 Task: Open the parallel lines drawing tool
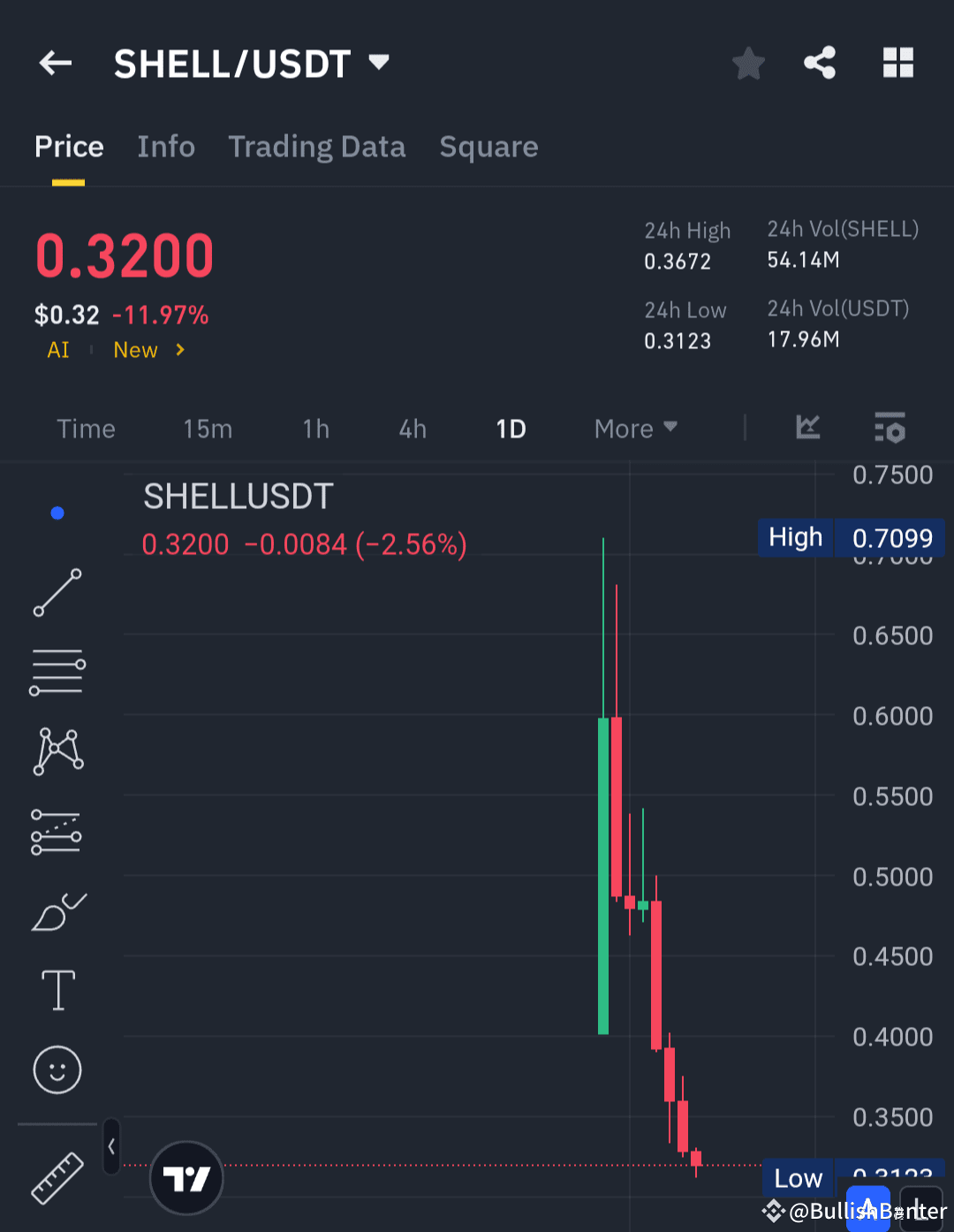coord(57,672)
